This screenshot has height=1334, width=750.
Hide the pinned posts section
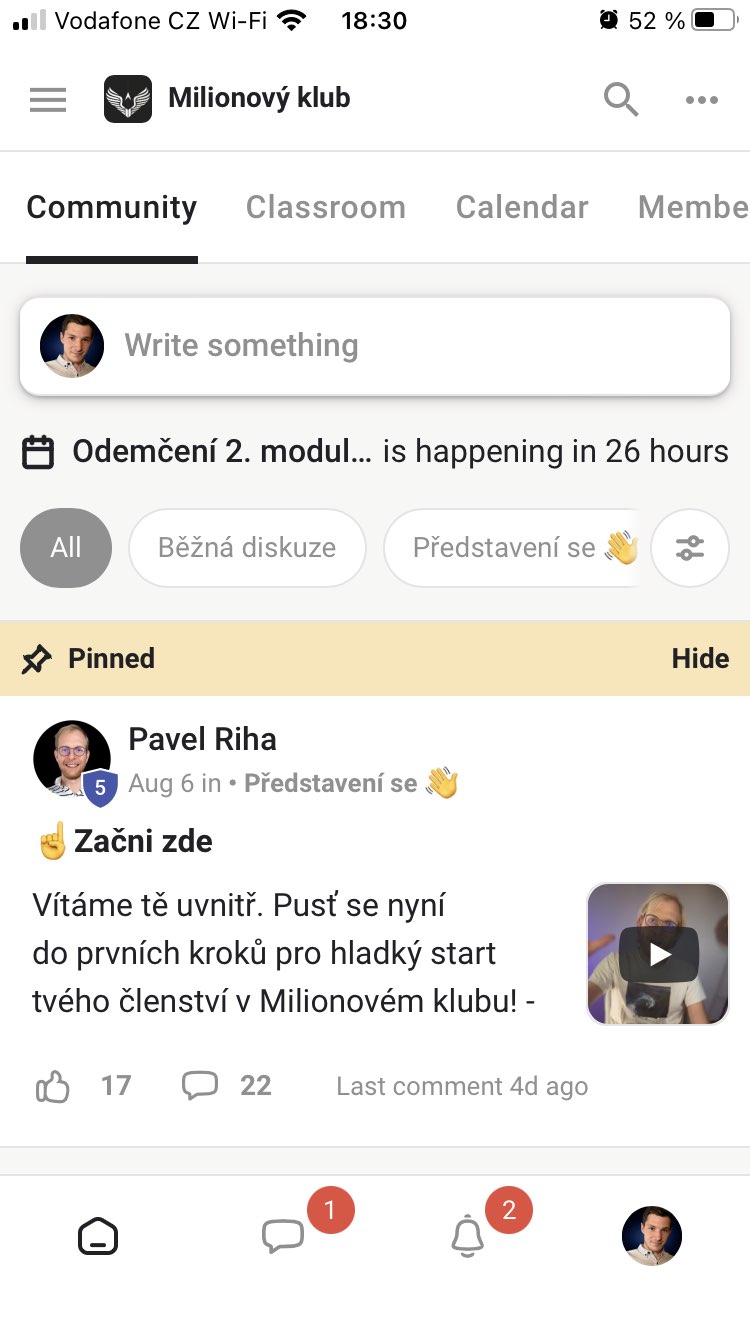click(700, 659)
